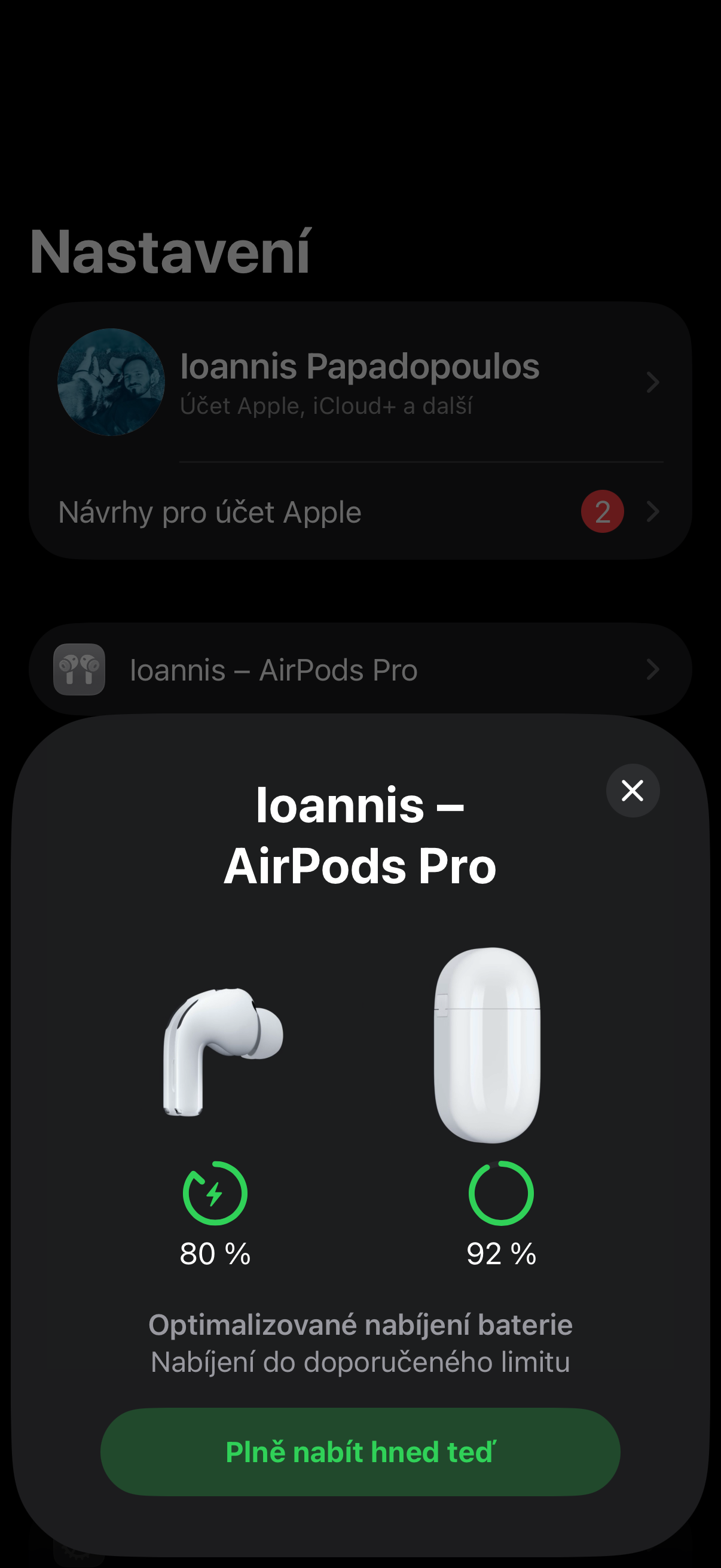Tap the charging bolt battery ring under the earbud
Image resolution: width=721 pixels, height=1568 pixels.
click(215, 1192)
